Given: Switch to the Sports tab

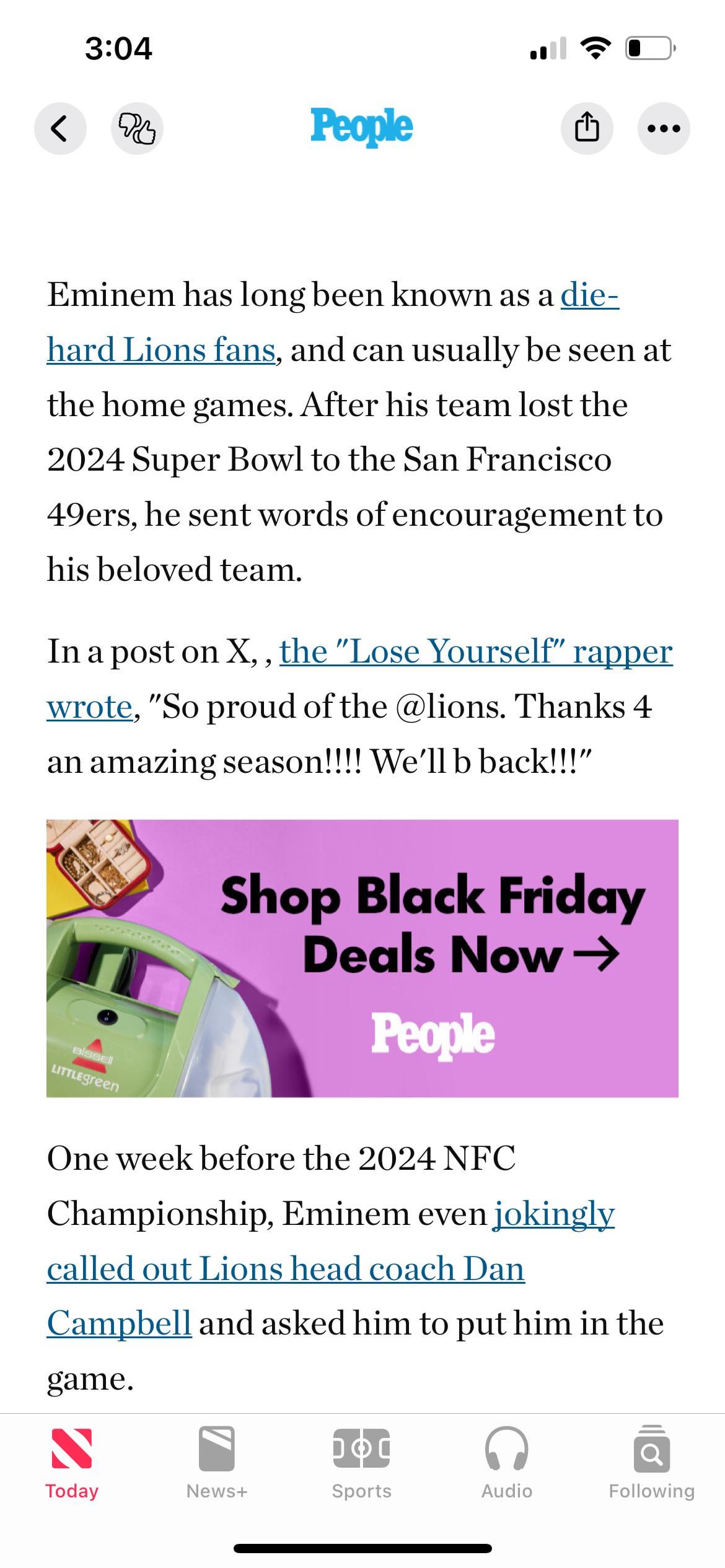Looking at the screenshot, I should pyautogui.click(x=362, y=1463).
